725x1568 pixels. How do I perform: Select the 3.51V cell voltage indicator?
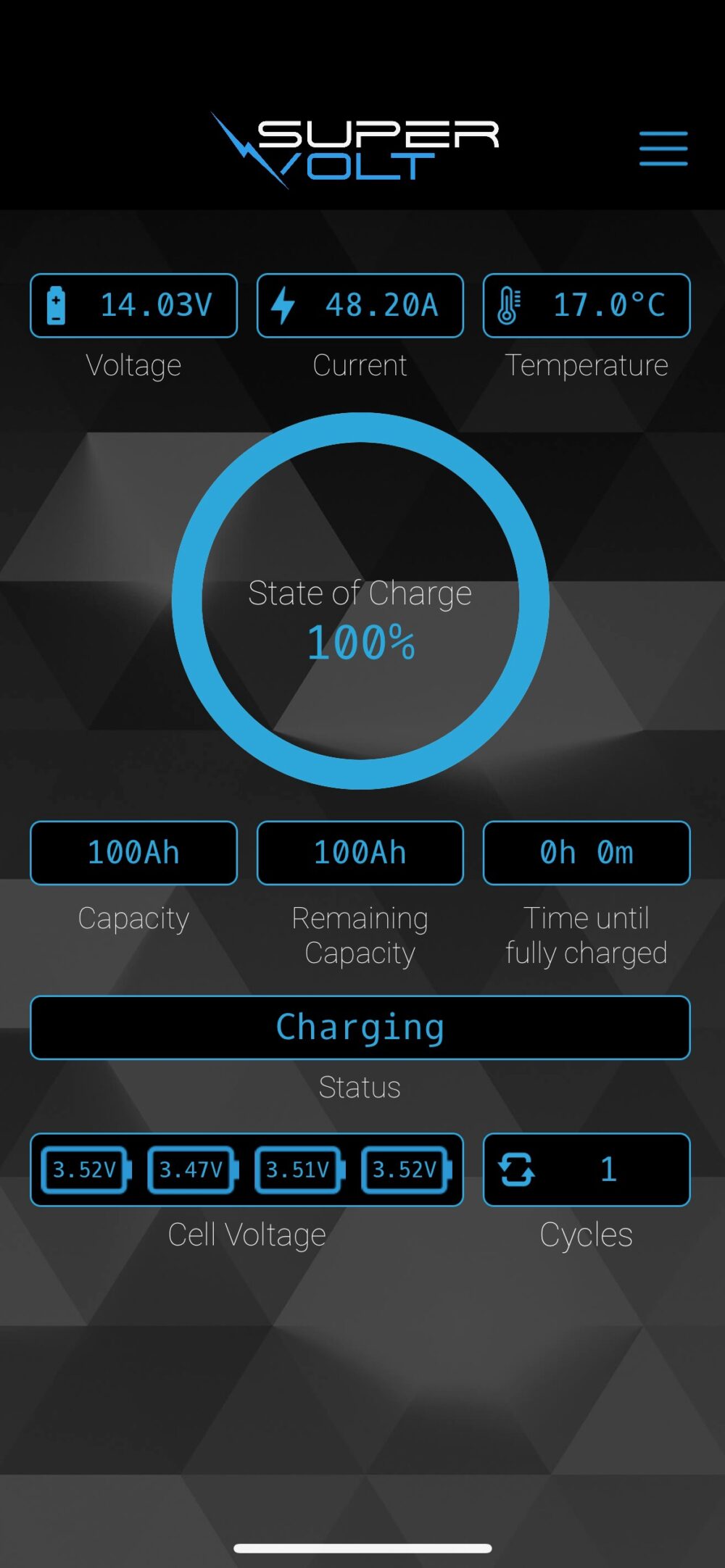pos(297,1169)
